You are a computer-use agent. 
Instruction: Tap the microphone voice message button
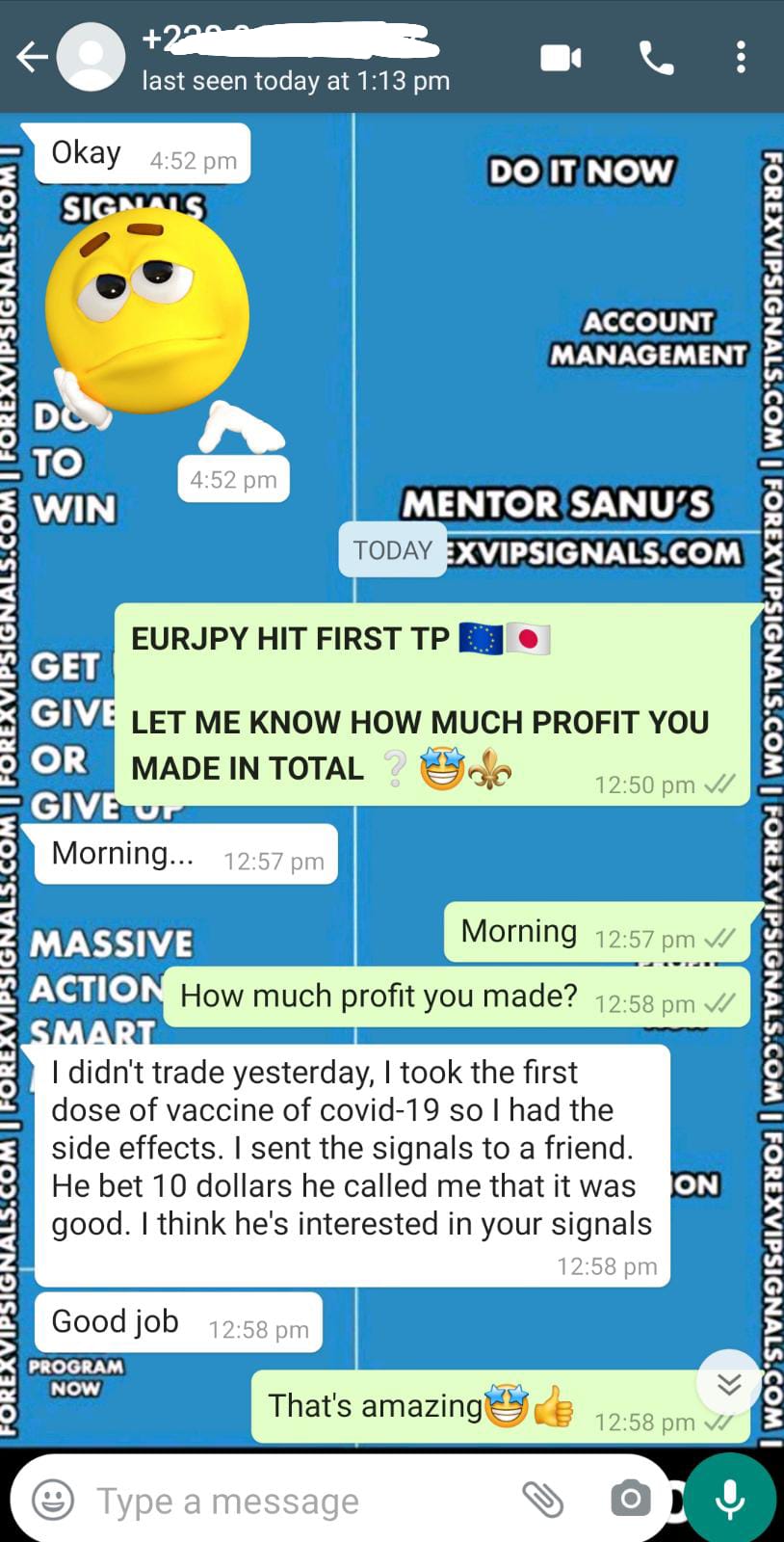(x=729, y=1499)
